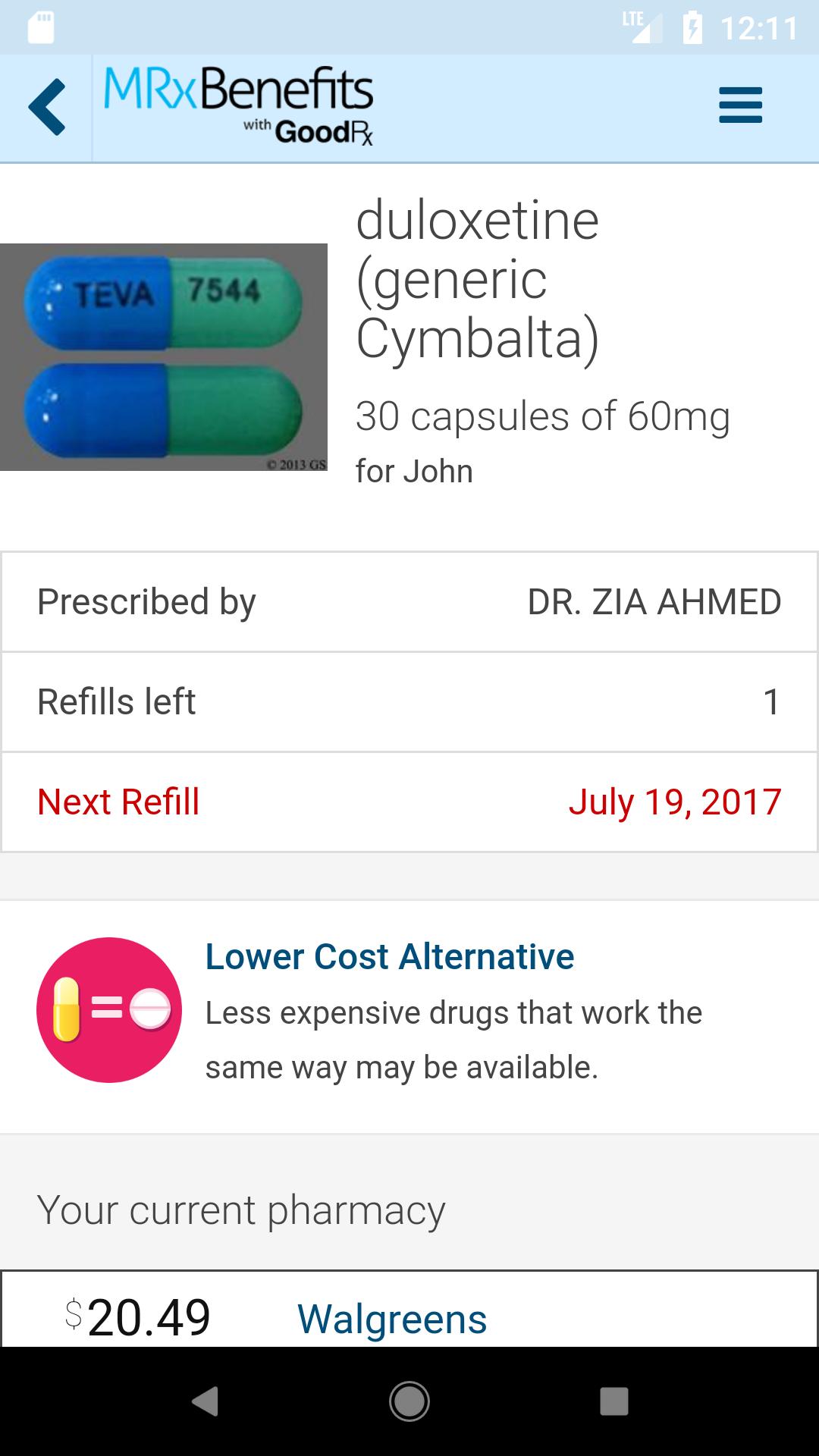
Task: Select the Next Refill row
Action: (x=409, y=802)
